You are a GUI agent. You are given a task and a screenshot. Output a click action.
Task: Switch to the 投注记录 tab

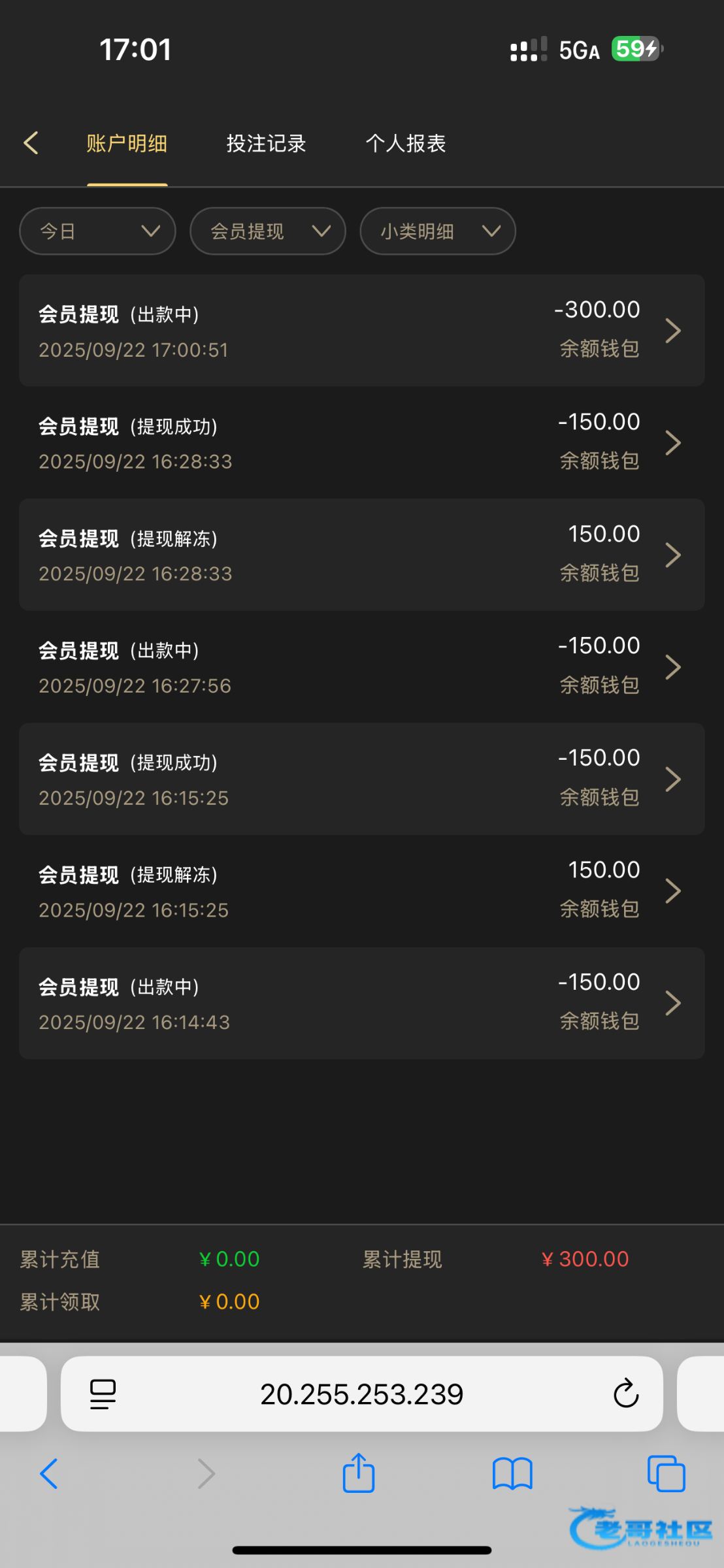[266, 143]
